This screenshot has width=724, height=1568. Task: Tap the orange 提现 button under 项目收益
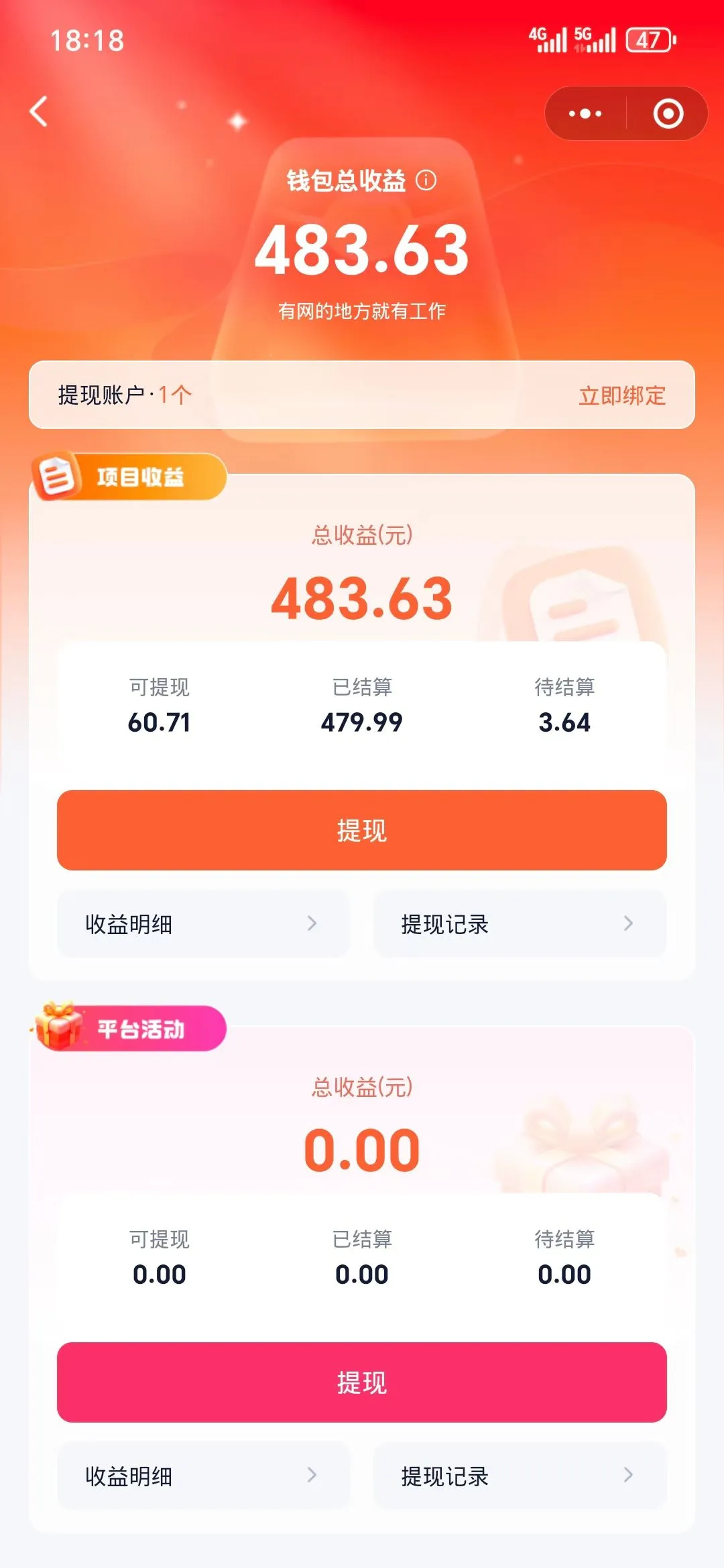[x=362, y=830]
